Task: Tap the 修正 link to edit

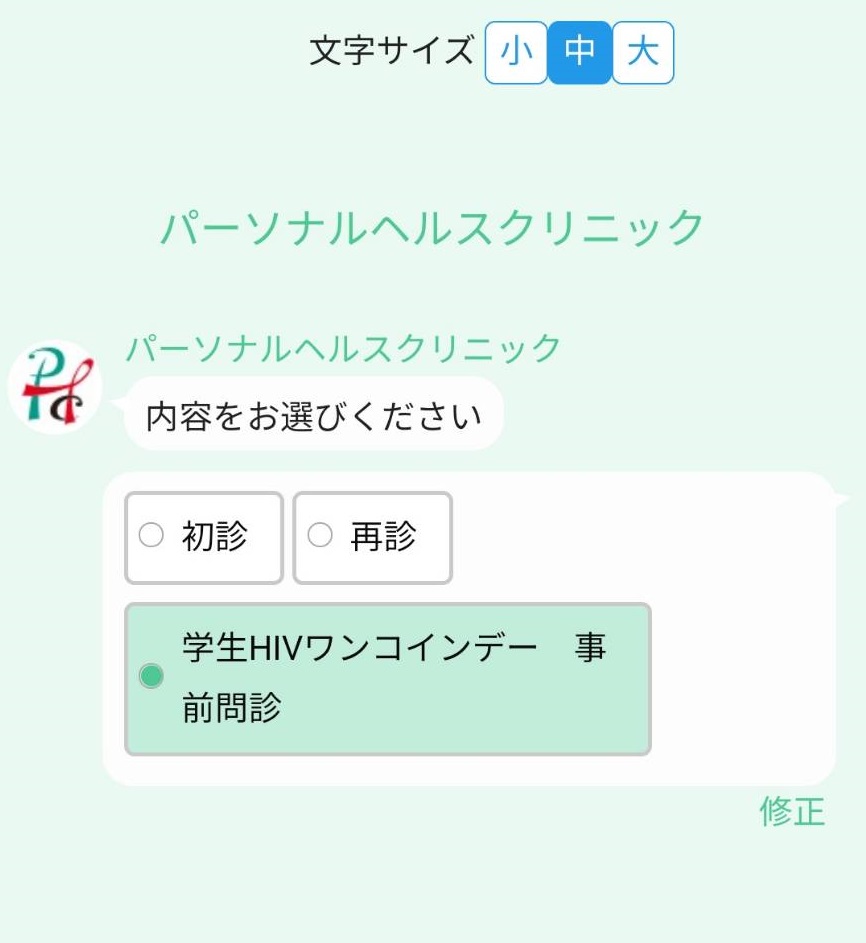Action: pyautogui.click(x=792, y=811)
